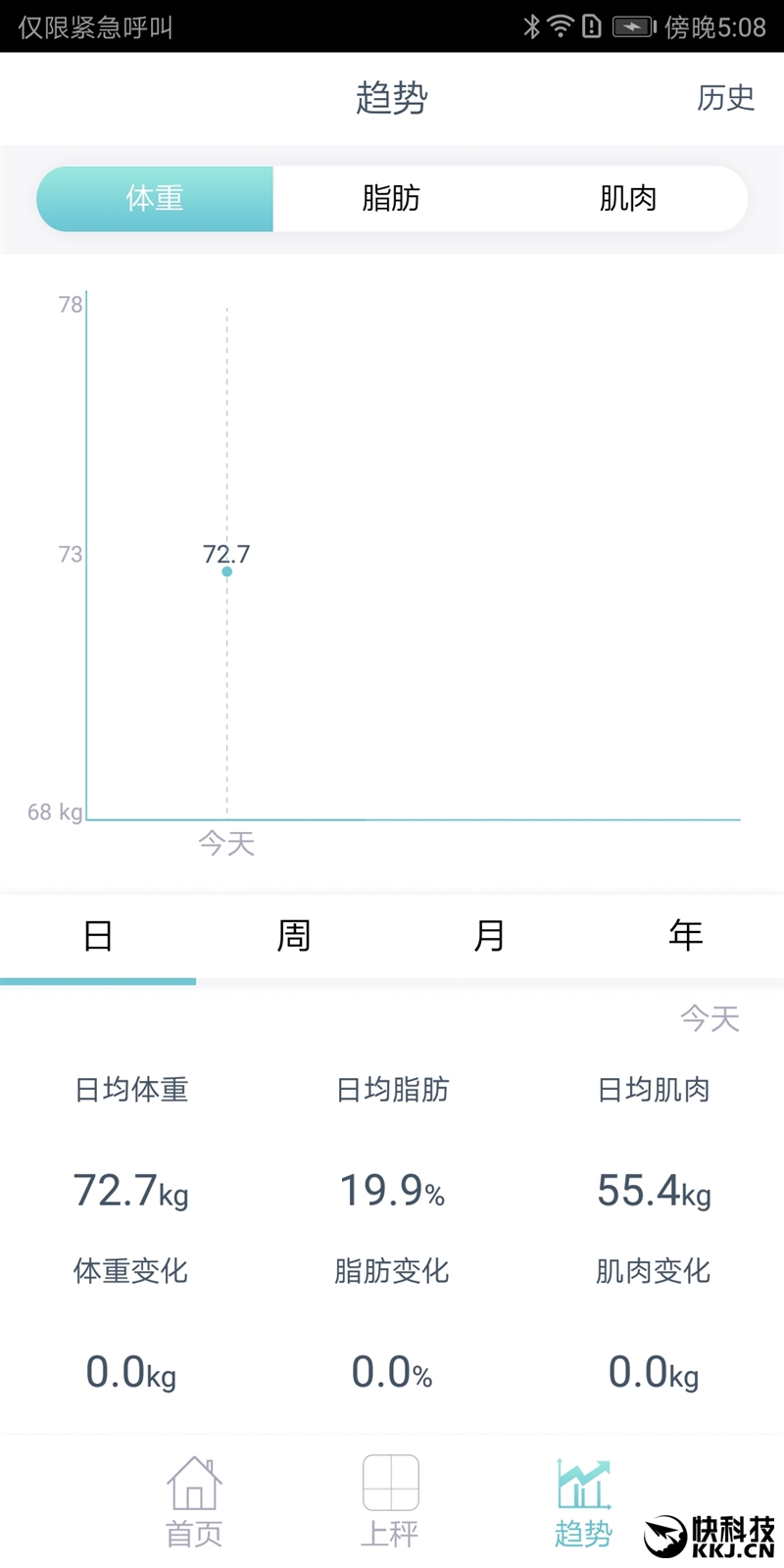784x1568 pixels.
Task: Switch to the 周 weekly view
Action: (x=294, y=936)
